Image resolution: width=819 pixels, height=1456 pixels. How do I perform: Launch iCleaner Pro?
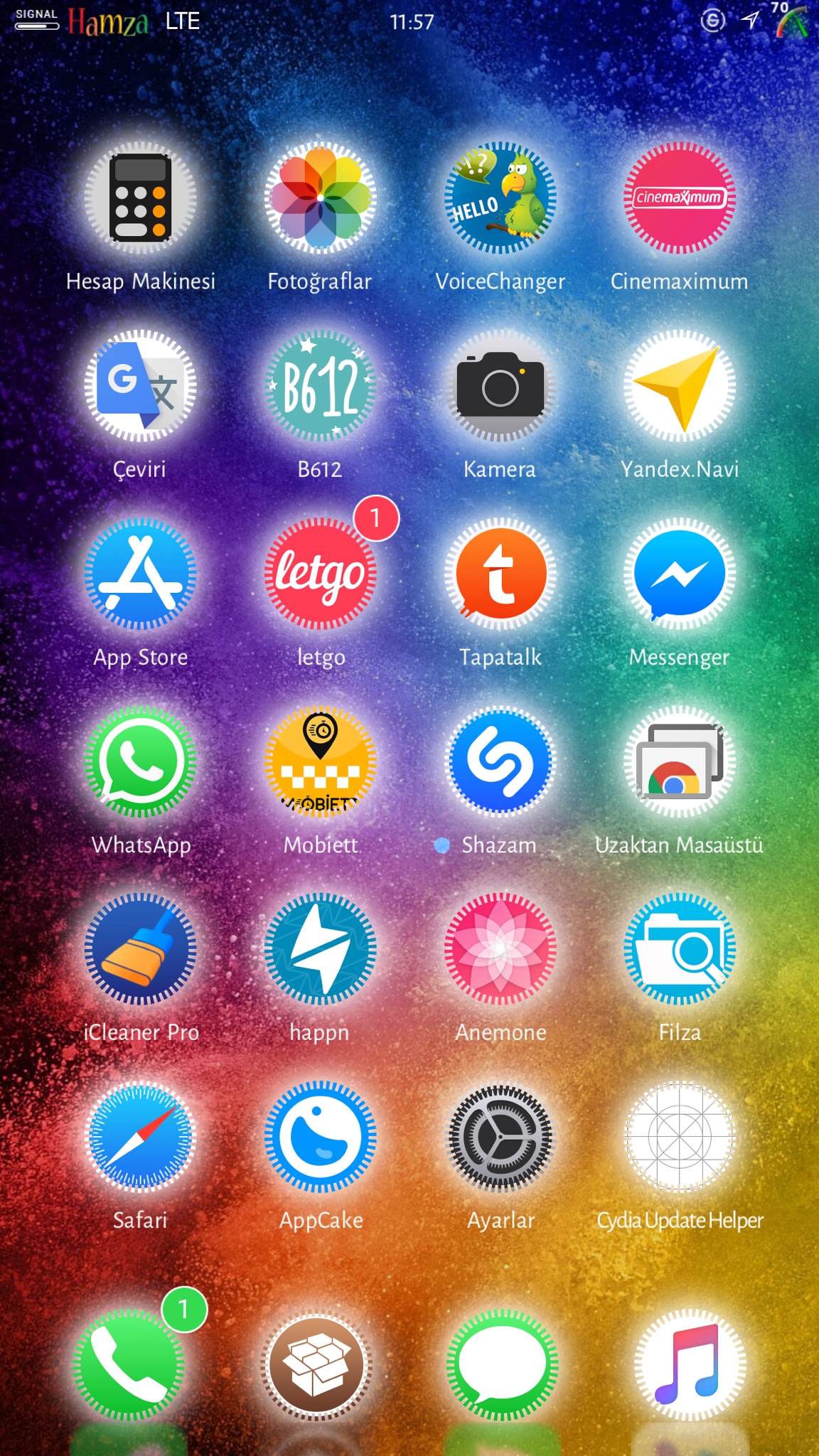point(140,949)
